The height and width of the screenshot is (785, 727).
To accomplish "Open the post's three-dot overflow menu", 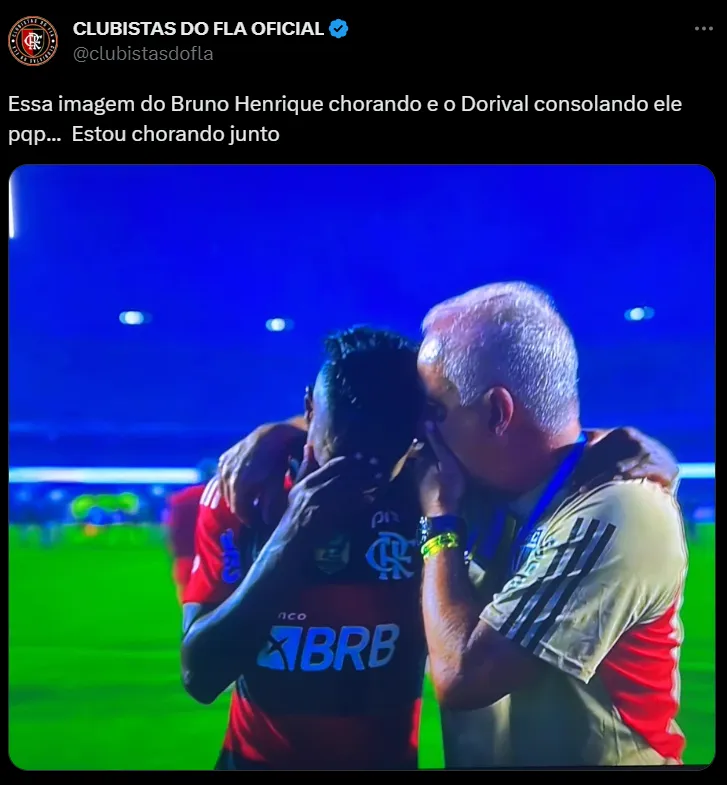I will 703,29.
